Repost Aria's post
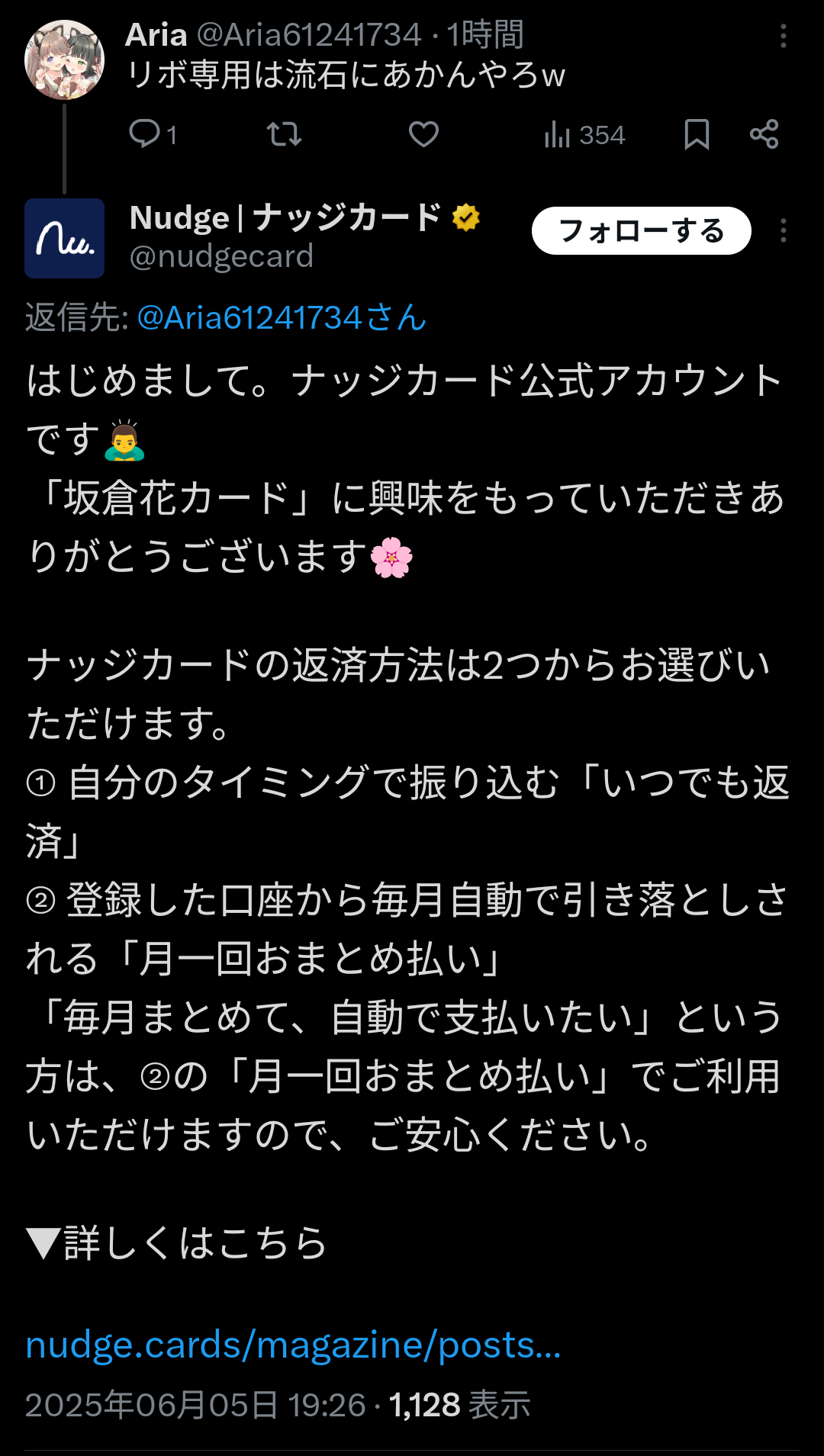 coord(284,135)
